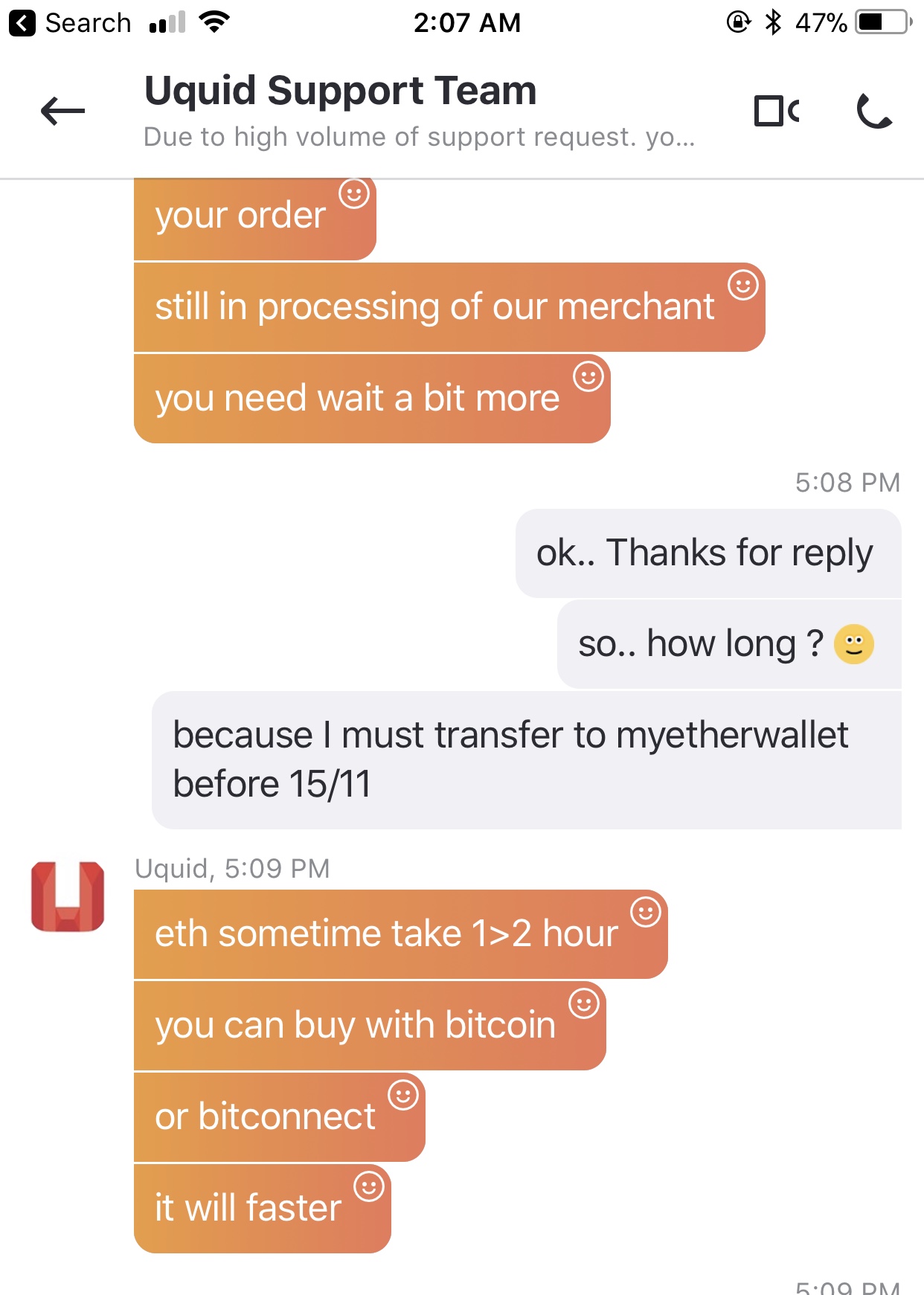Add reaction to "you can buy with bitcoin"
The height and width of the screenshot is (1295, 924).
584,1003
